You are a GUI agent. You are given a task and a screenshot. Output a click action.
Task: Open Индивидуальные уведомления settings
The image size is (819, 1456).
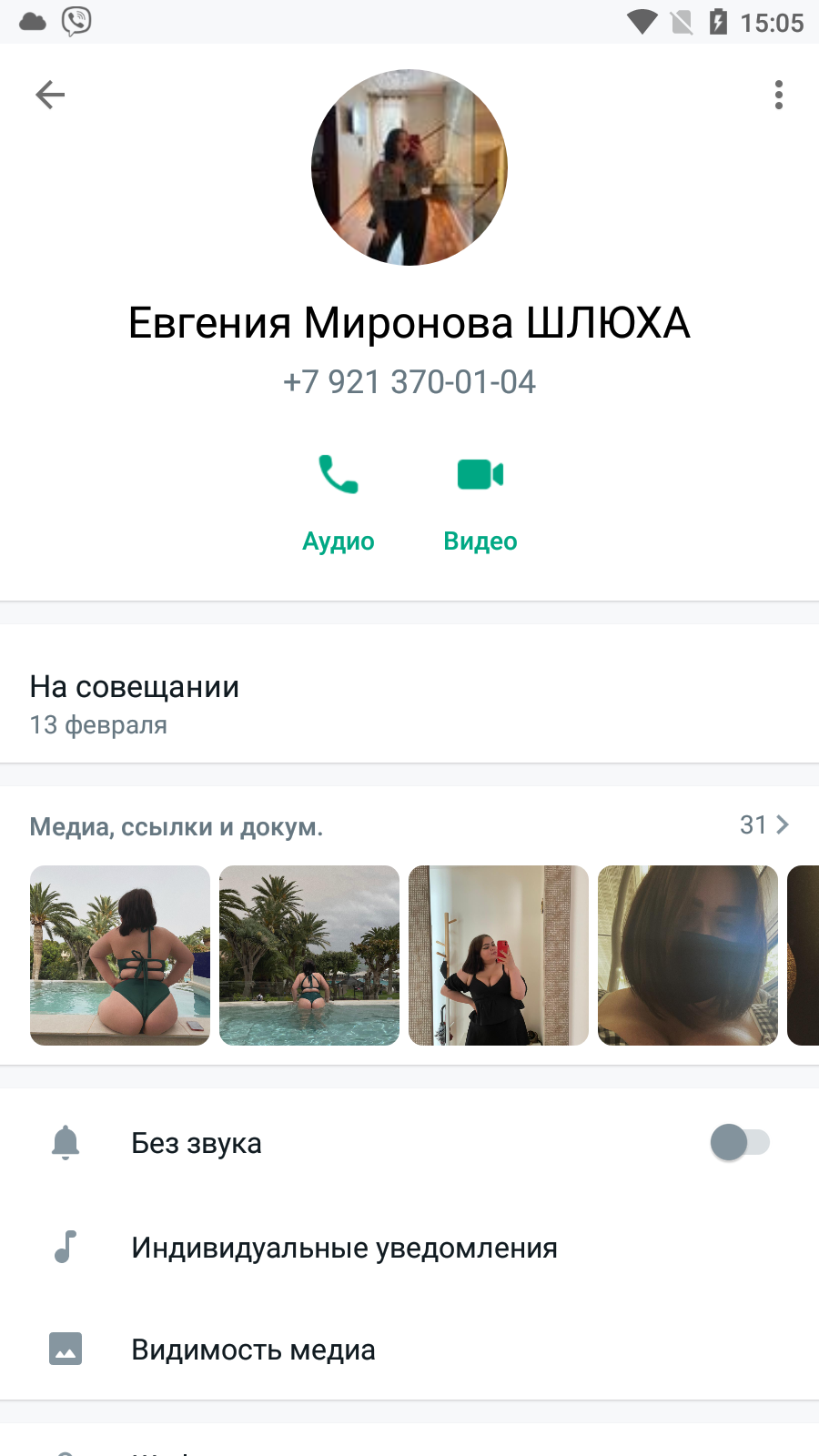409,1247
